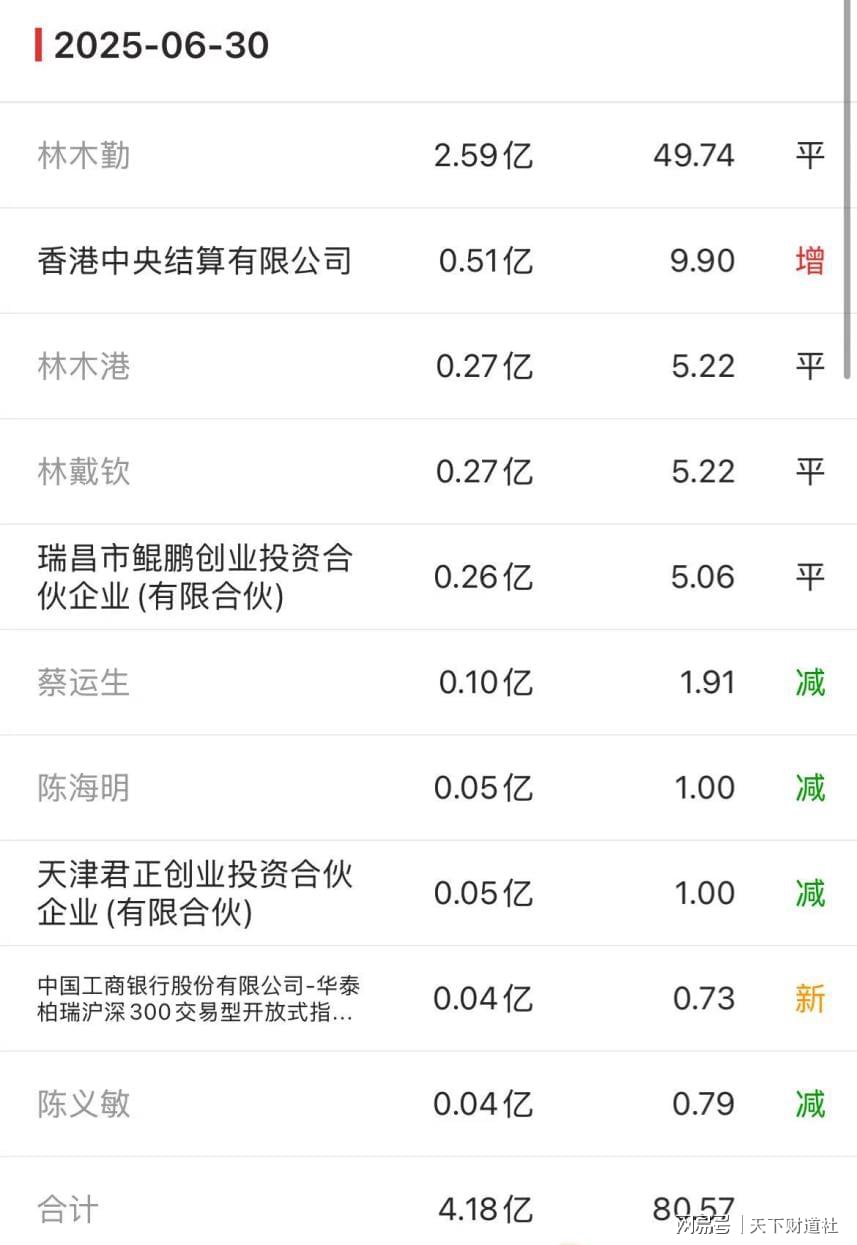Open 天津君正创业投资合伙企业 shareholder row

coord(195,893)
